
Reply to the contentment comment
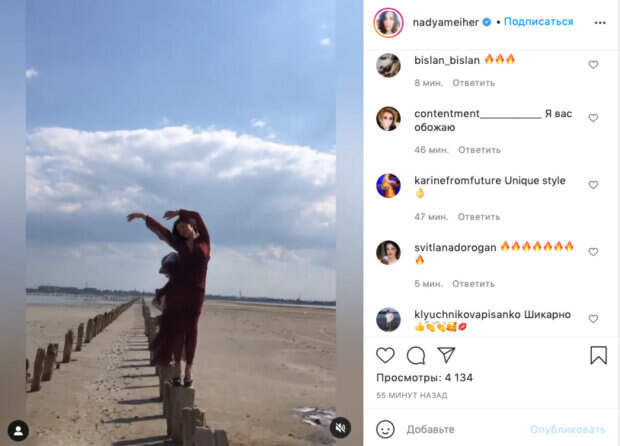[479, 150]
